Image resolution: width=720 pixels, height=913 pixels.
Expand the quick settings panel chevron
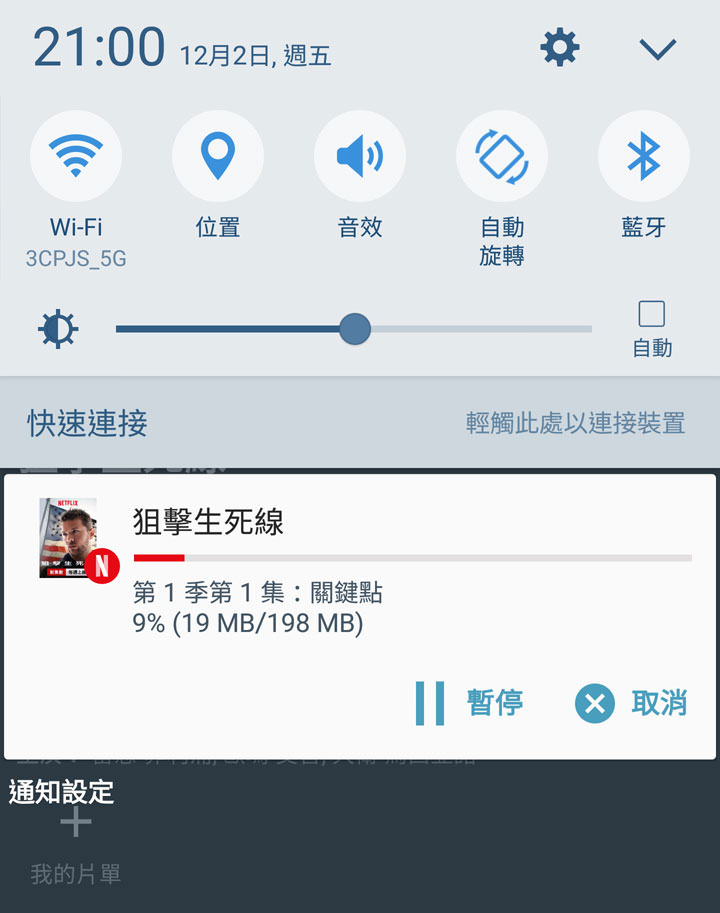coord(657,48)
